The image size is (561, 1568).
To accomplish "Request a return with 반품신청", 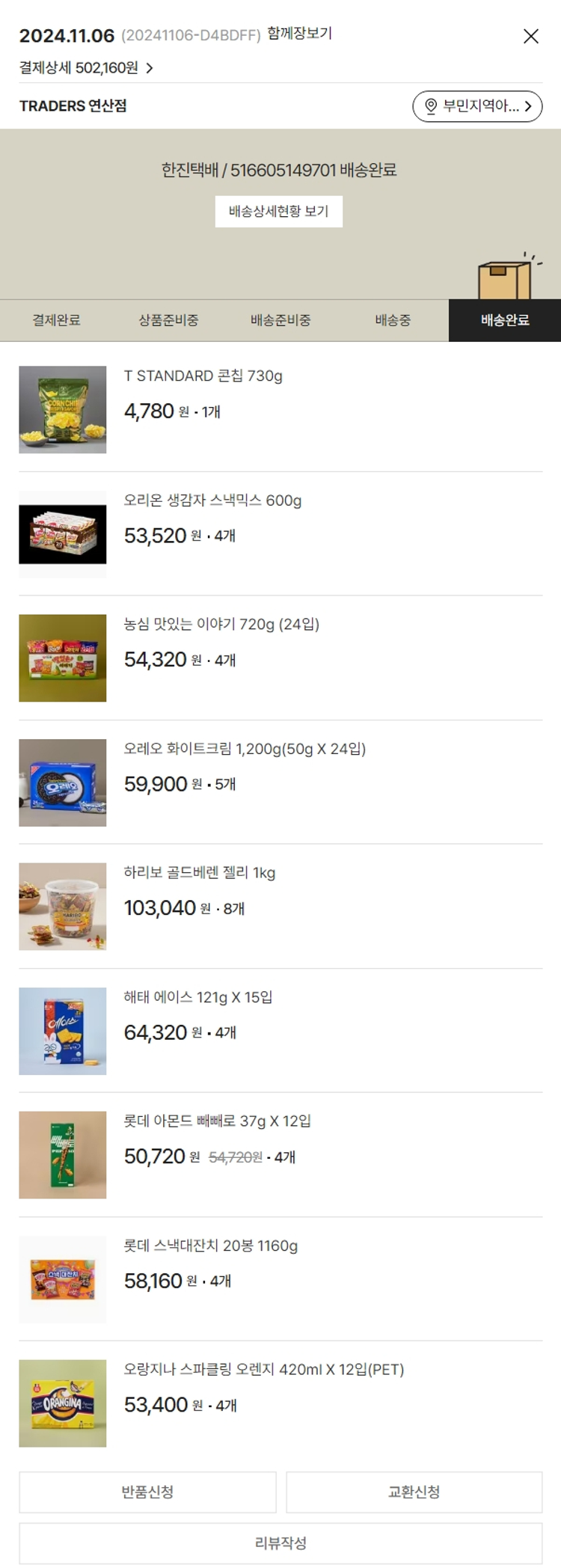I will (147, 1492).
